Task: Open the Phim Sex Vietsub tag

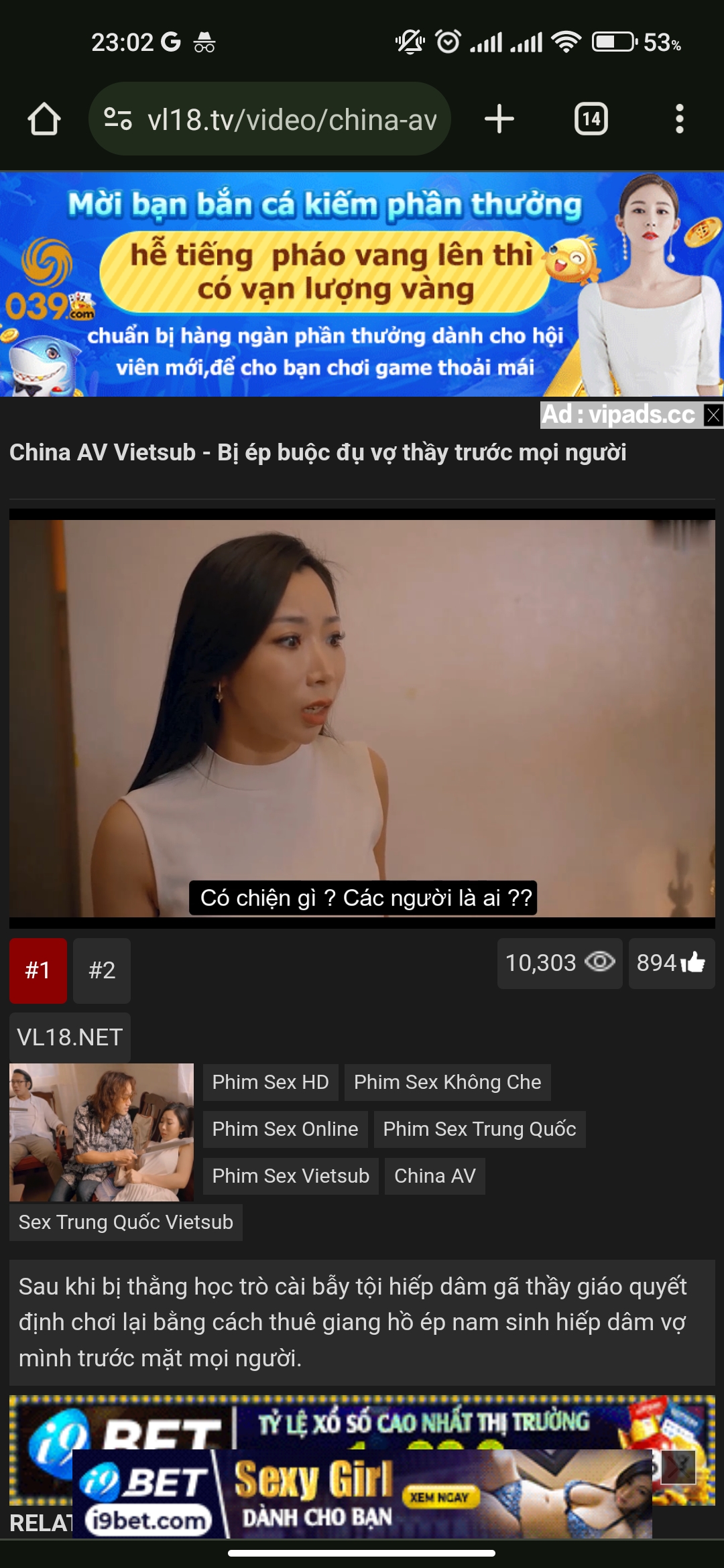Action: pyautogui.click(x=290, y=1175)
